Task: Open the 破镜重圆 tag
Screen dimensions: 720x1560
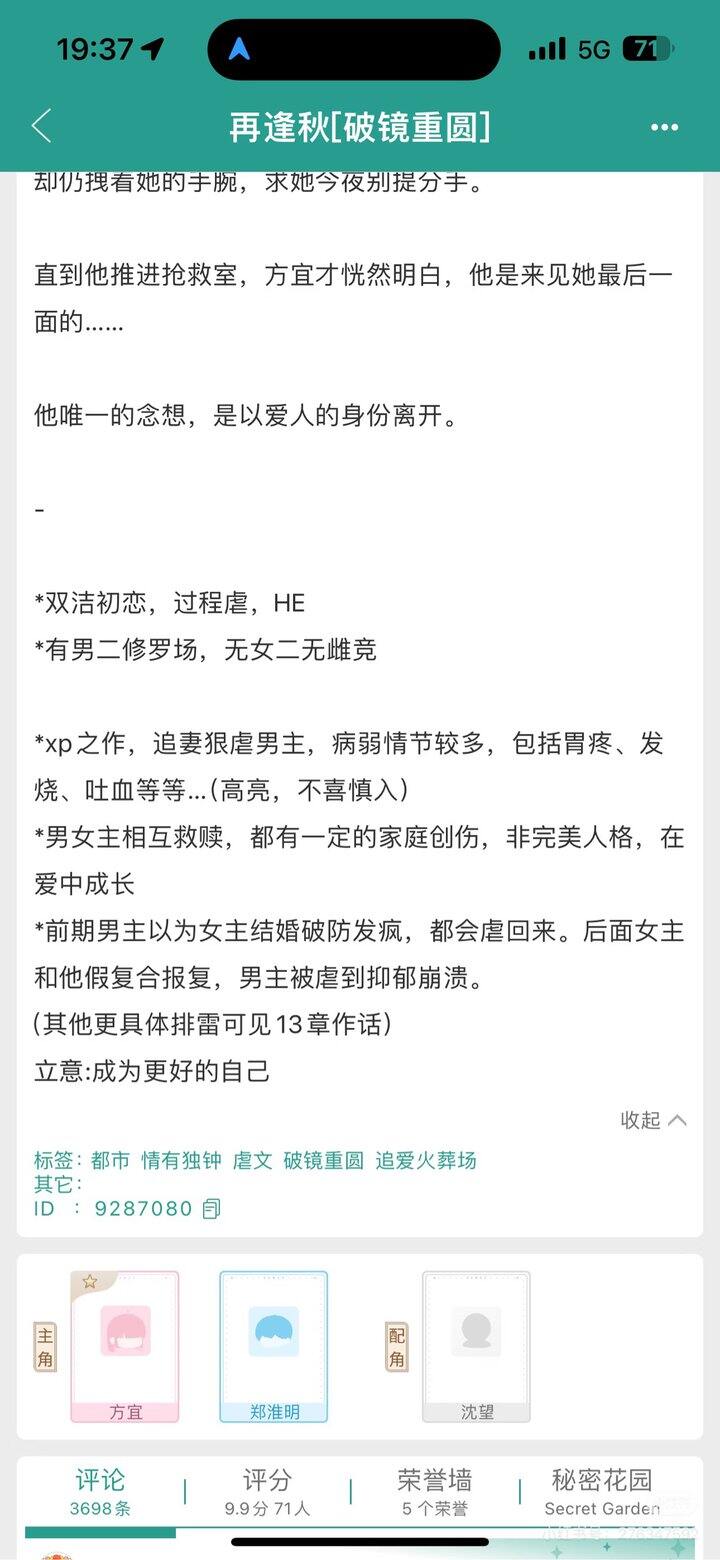Action: [x=323, y=1161]
